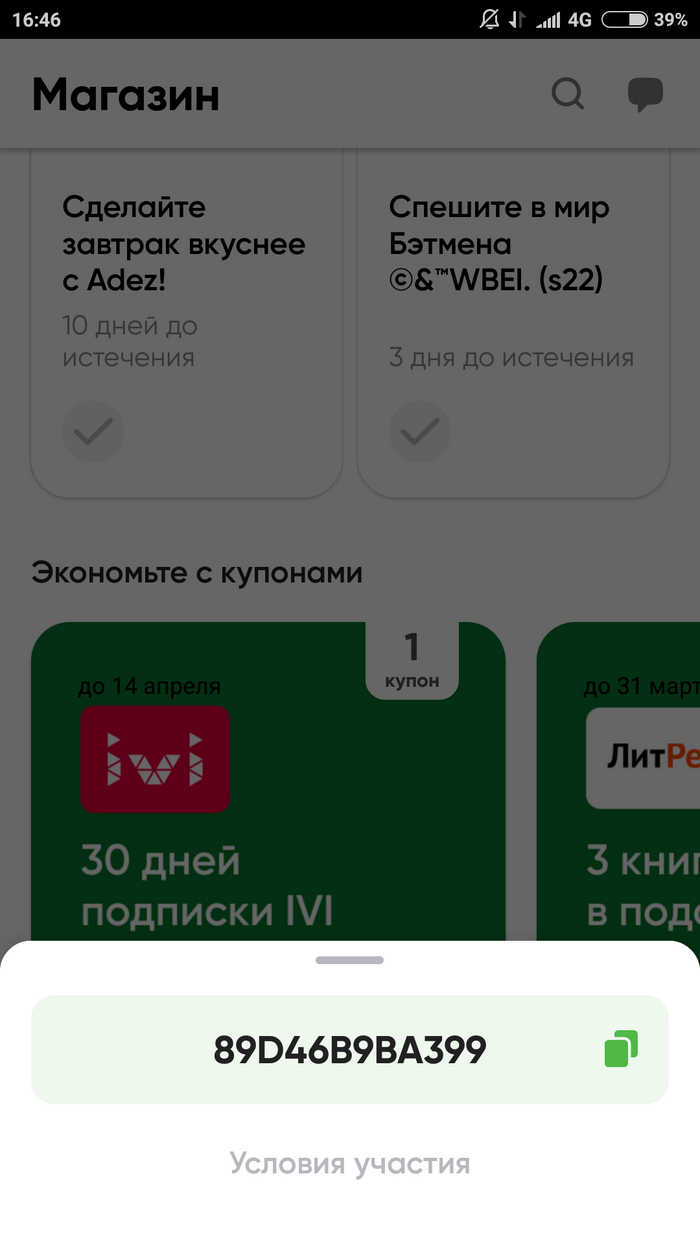Open the Batman world offer card
Screen dimensions: 700x1244
pos(512,320)
